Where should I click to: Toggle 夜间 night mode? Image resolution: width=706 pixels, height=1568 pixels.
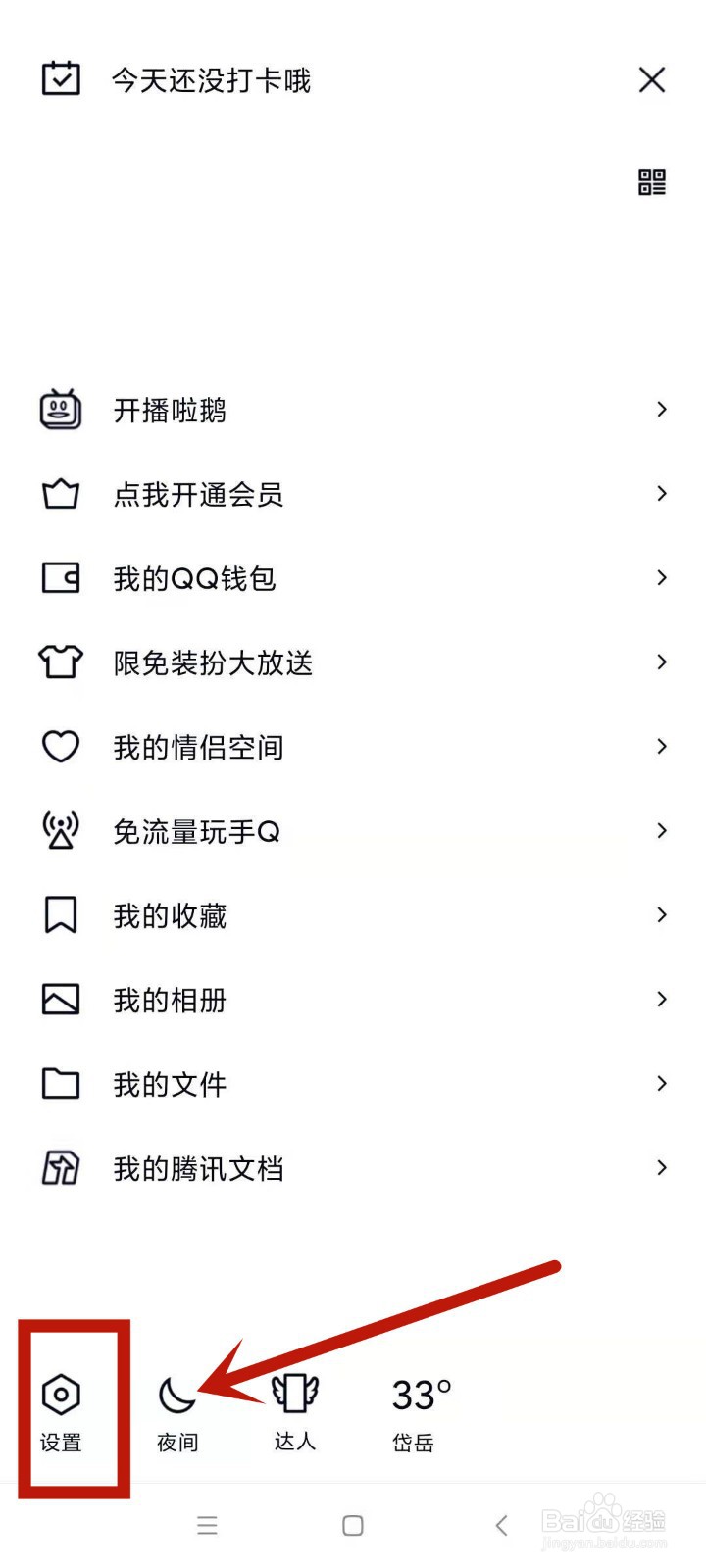[176, 1407]
